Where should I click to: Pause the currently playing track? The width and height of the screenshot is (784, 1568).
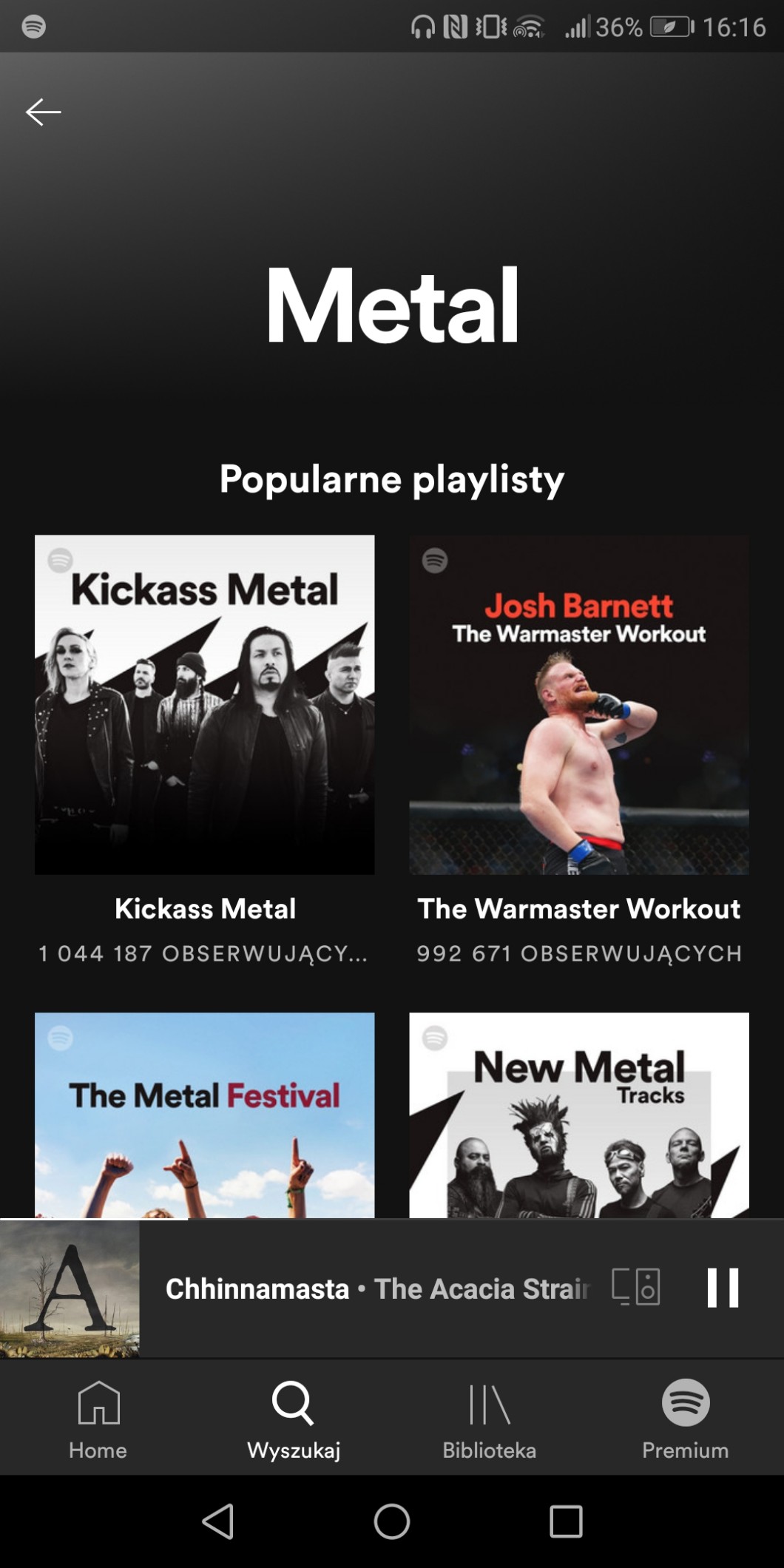[x=723, y=1288]
